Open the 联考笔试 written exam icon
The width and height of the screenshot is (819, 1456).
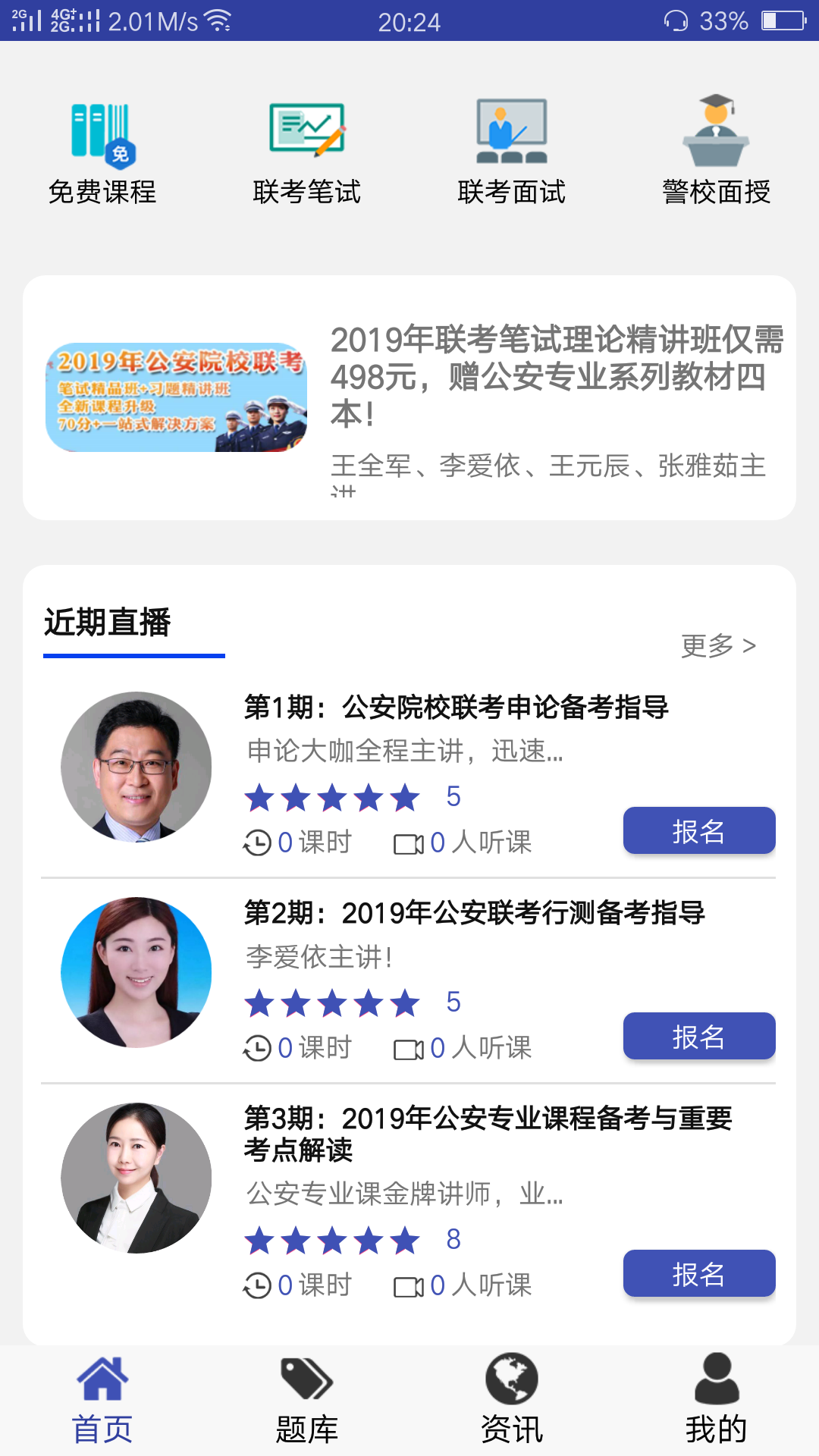click(x=307, y=133)
